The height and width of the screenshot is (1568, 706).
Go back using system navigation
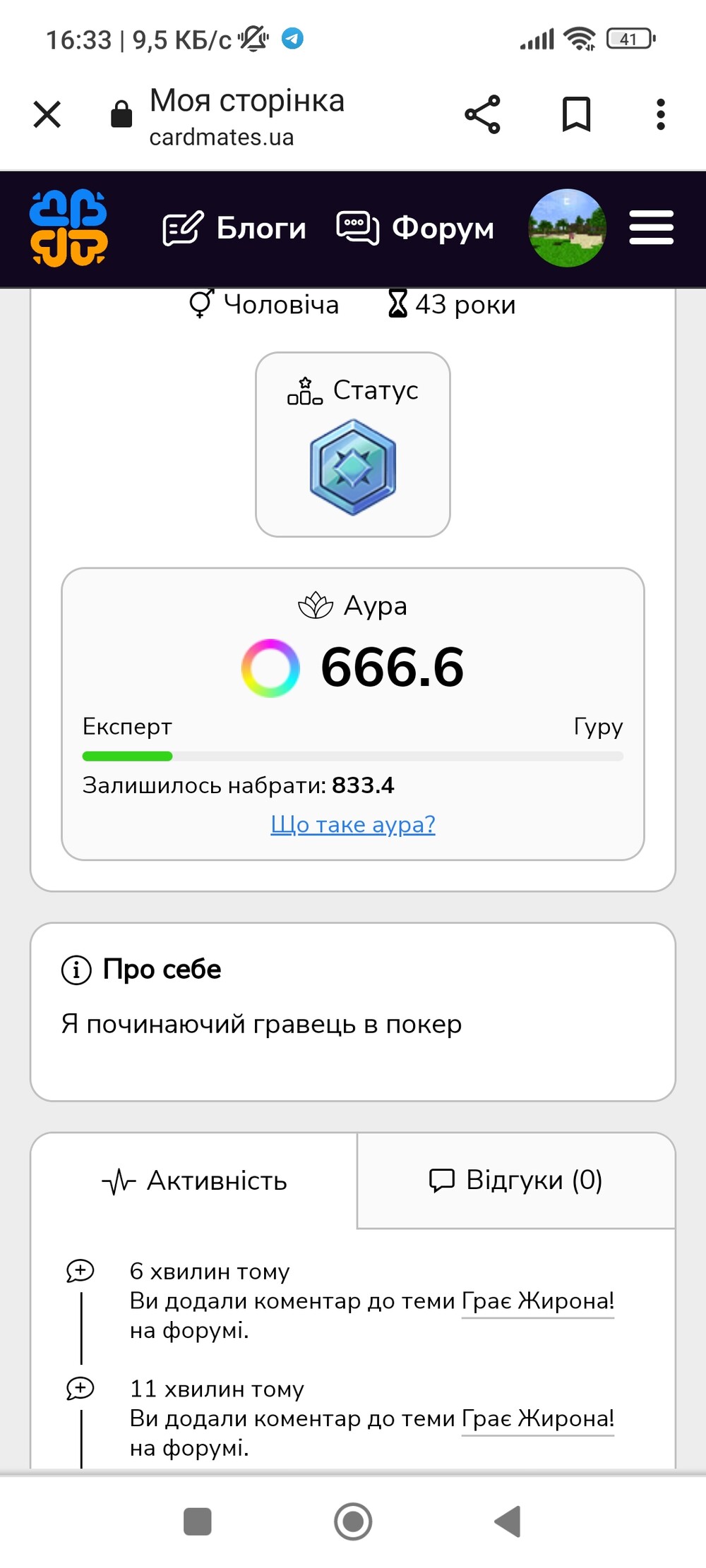click(508, 1521)
